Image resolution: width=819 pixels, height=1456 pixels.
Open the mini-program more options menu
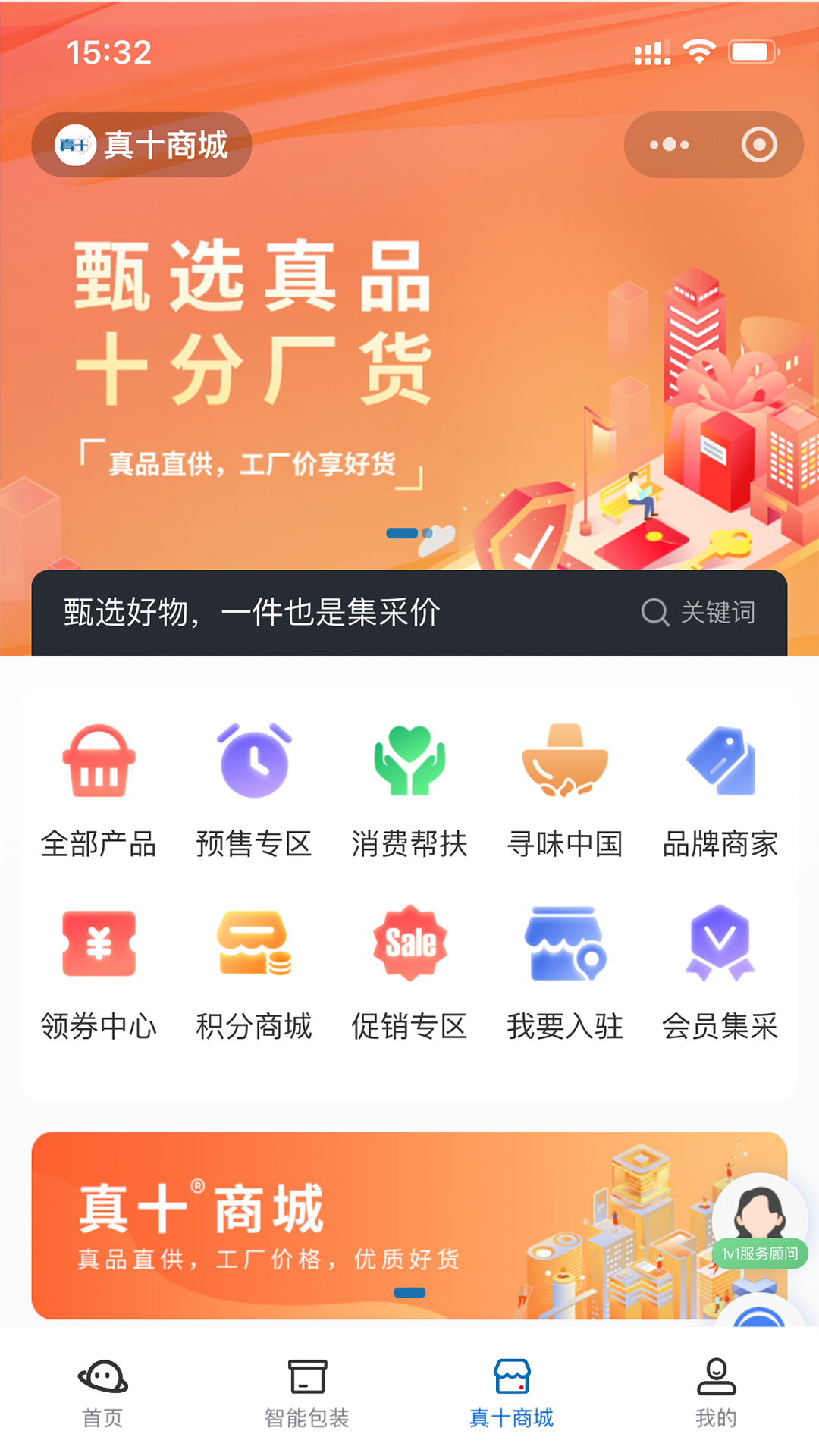pos(668,144)
